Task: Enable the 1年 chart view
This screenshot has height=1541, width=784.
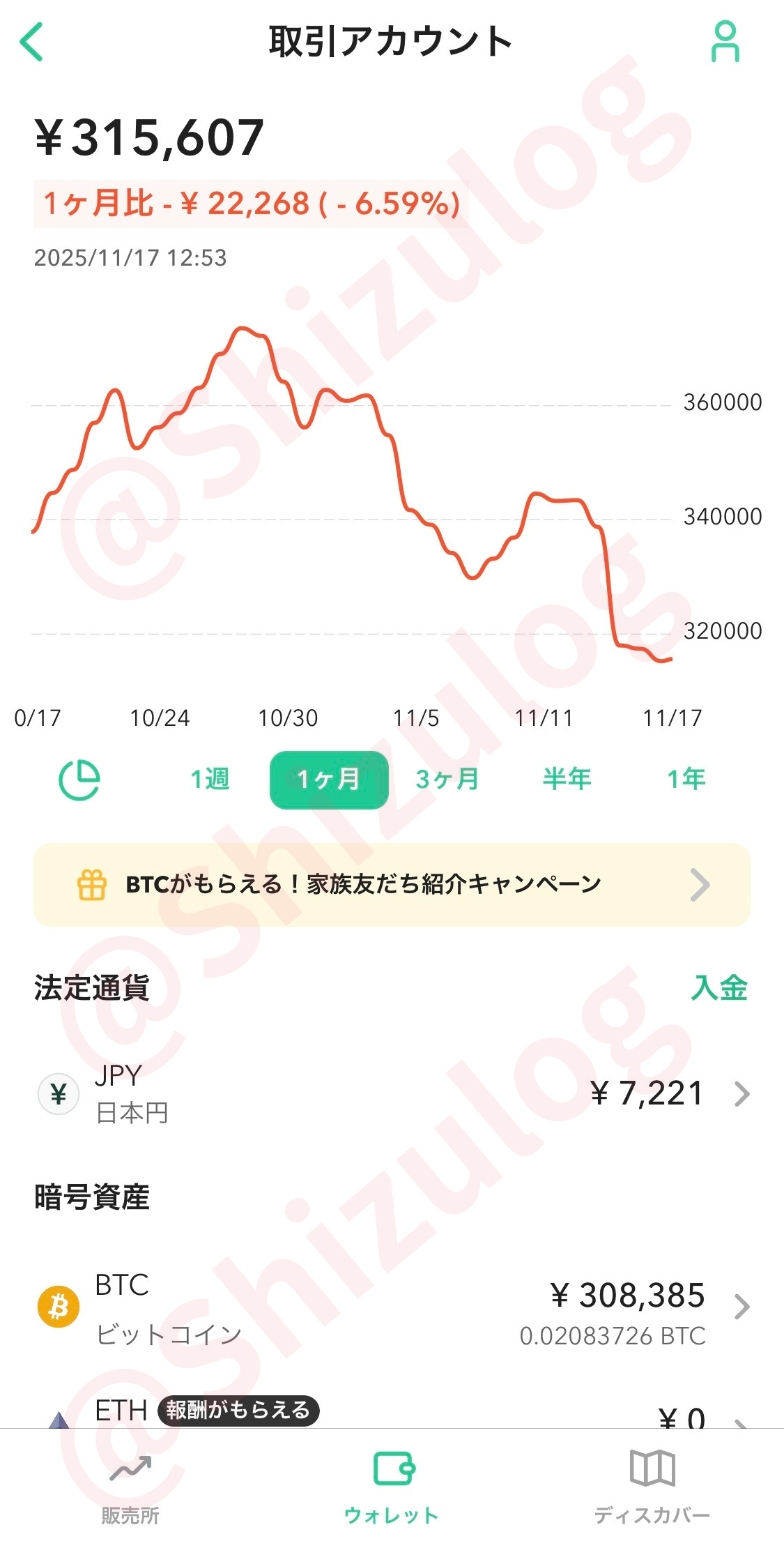Action: tap(684, 780)
